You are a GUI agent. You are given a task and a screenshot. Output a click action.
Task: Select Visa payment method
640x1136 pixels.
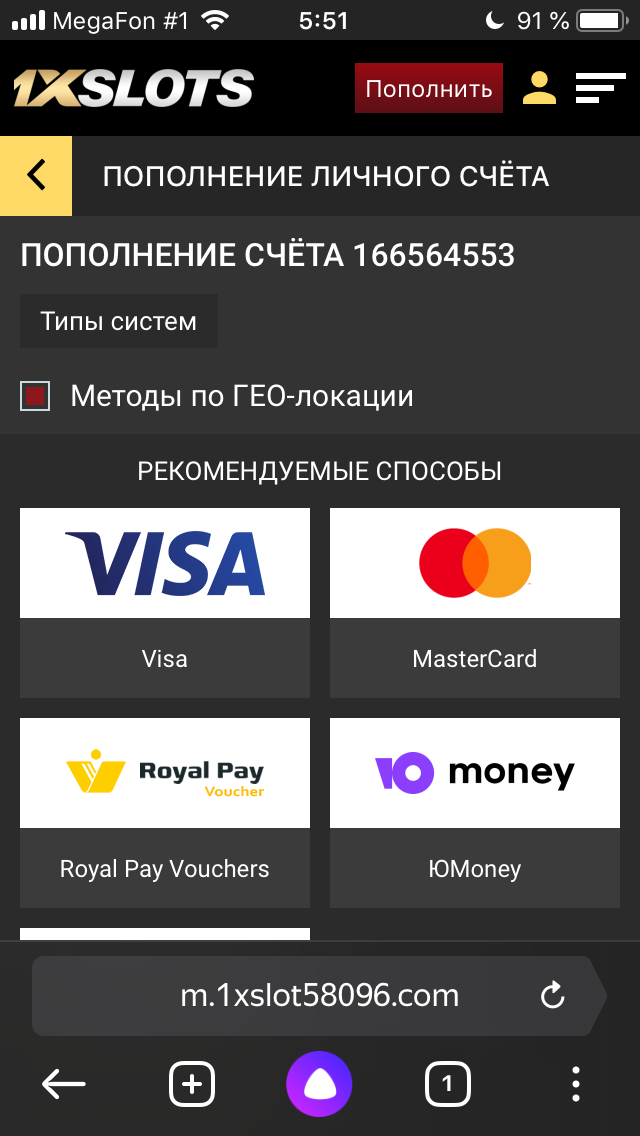pyautogui.click(x=165, y=602)
